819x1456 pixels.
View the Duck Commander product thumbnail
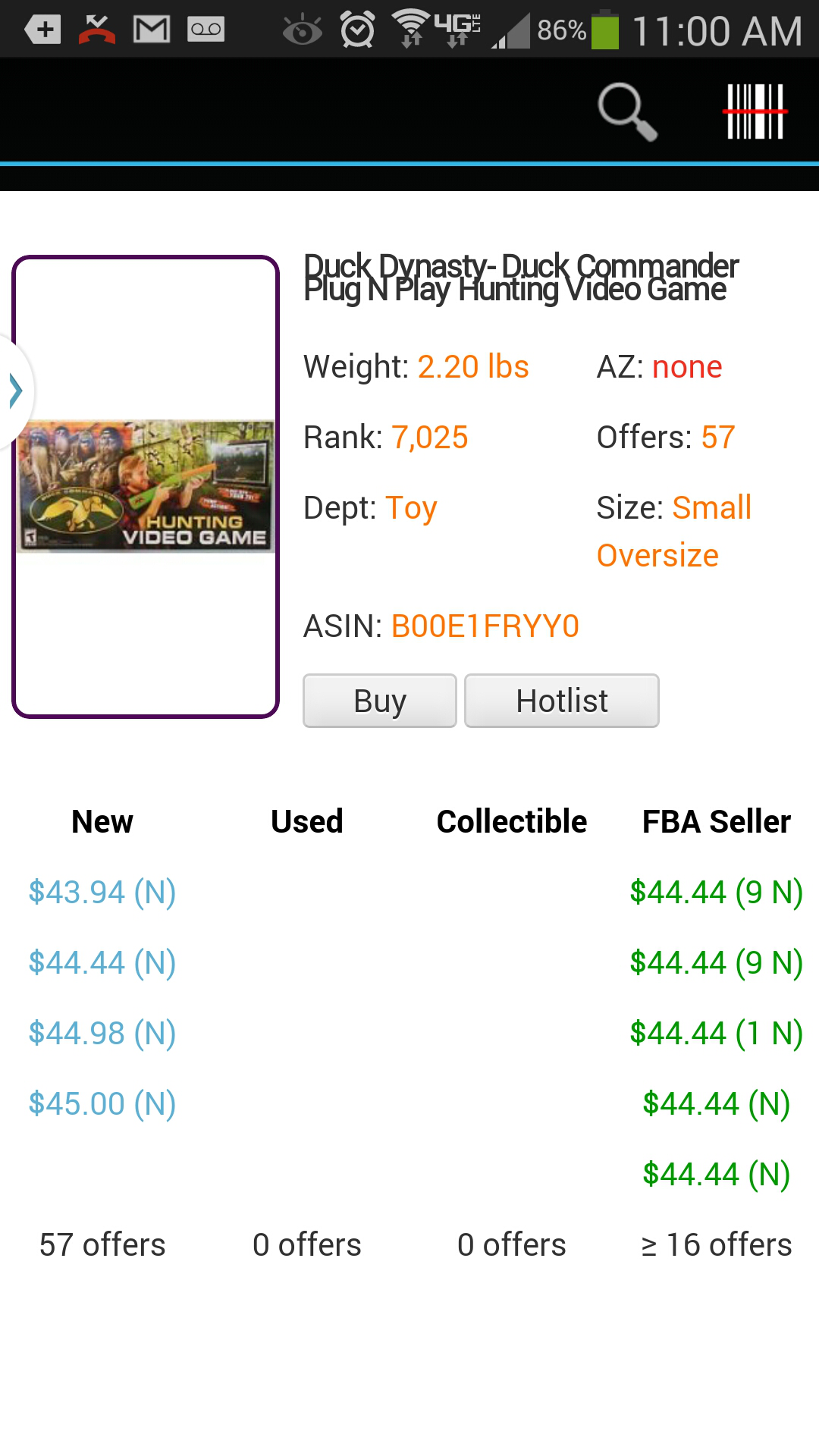pos(146,485)
